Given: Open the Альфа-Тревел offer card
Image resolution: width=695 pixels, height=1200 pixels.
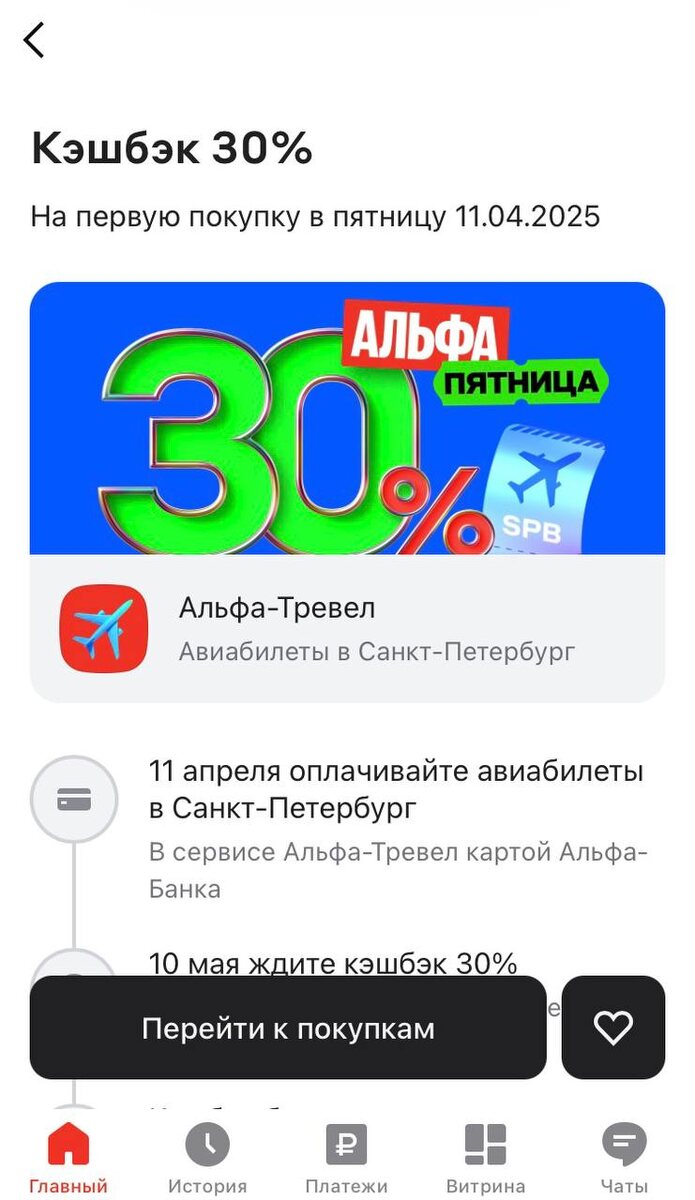Looking at the screenshot, I should point(347,628).
